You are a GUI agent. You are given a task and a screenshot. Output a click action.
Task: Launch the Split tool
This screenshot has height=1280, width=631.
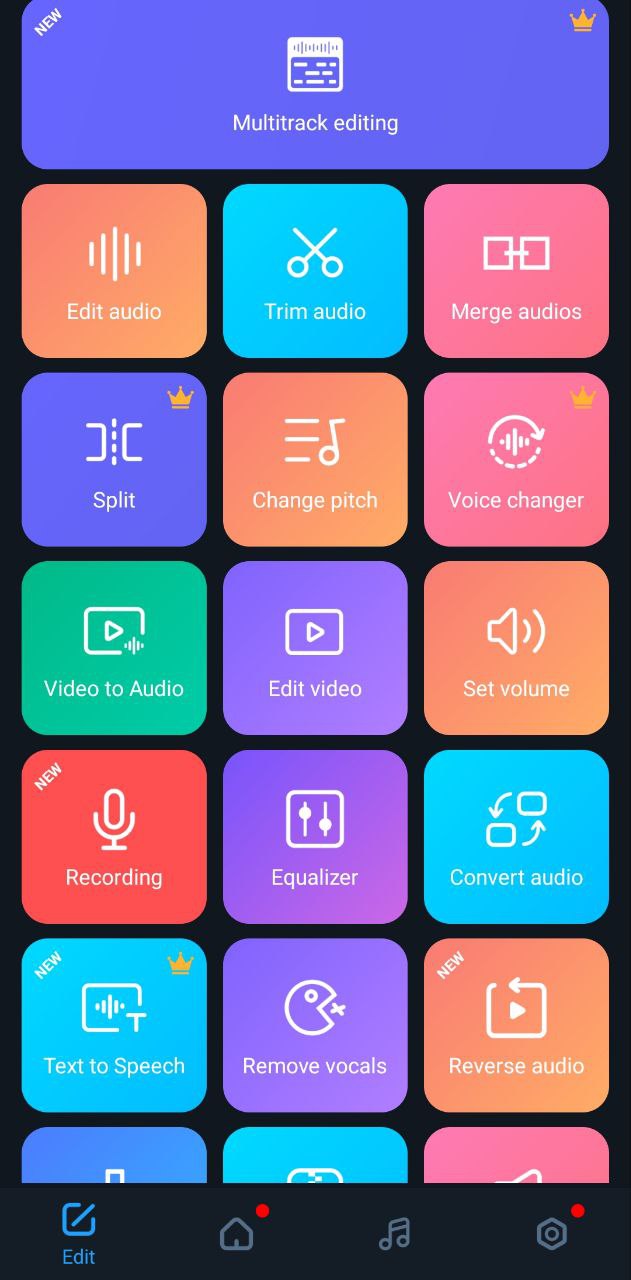(114, 460)
